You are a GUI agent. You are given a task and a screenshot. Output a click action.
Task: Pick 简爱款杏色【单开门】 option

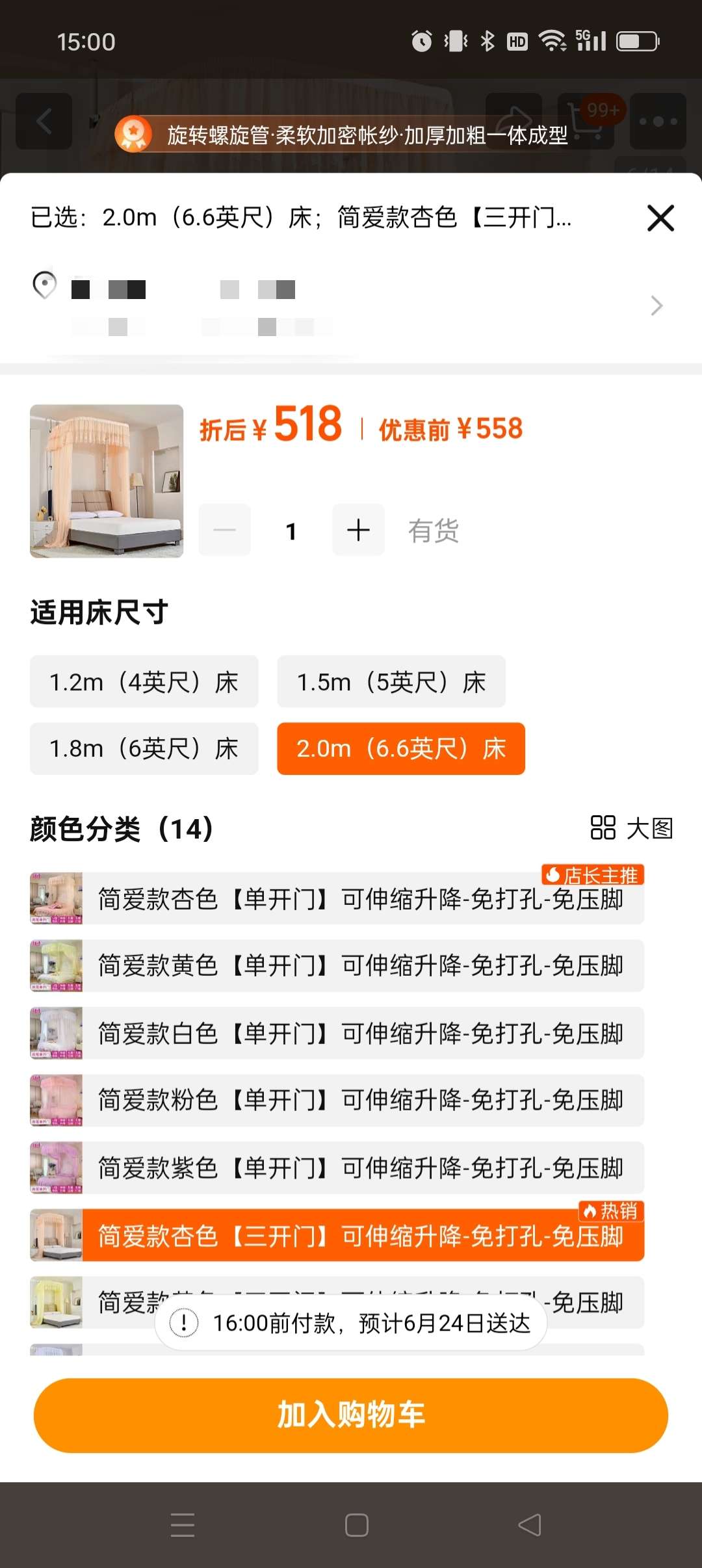coord(361,900)
